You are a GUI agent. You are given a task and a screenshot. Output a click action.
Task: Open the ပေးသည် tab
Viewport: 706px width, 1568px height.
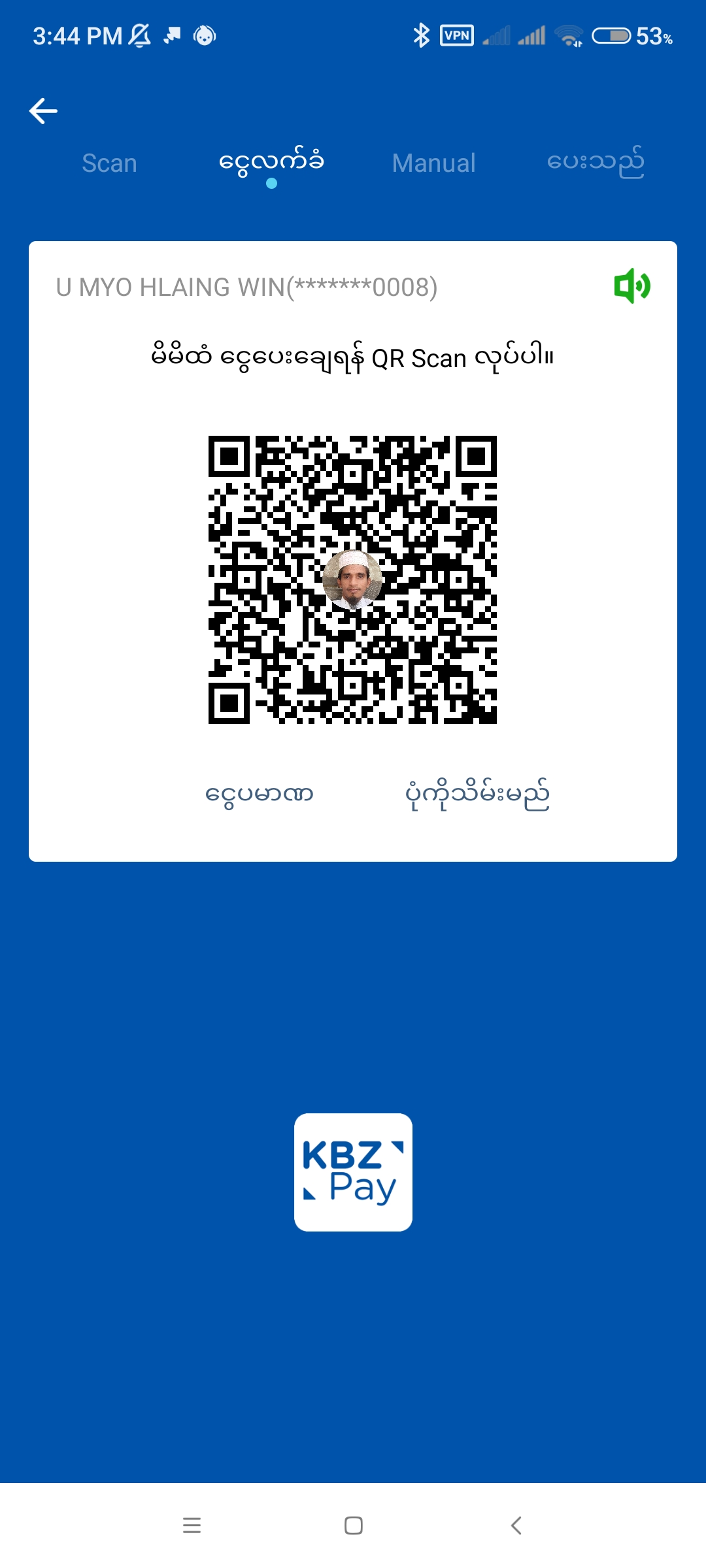[596, 162]
